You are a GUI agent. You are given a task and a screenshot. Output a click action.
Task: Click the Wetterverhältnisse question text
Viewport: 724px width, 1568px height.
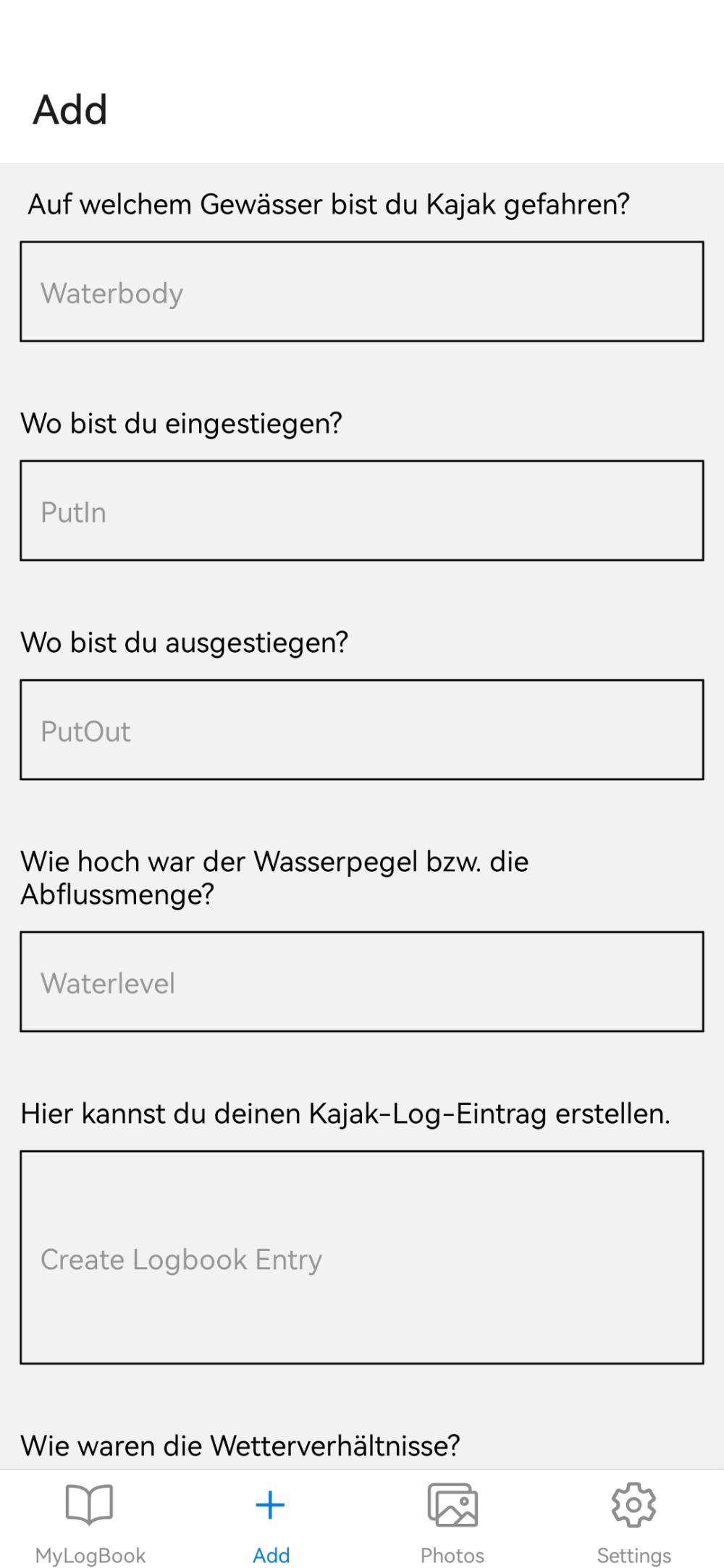pos(240,1444)
